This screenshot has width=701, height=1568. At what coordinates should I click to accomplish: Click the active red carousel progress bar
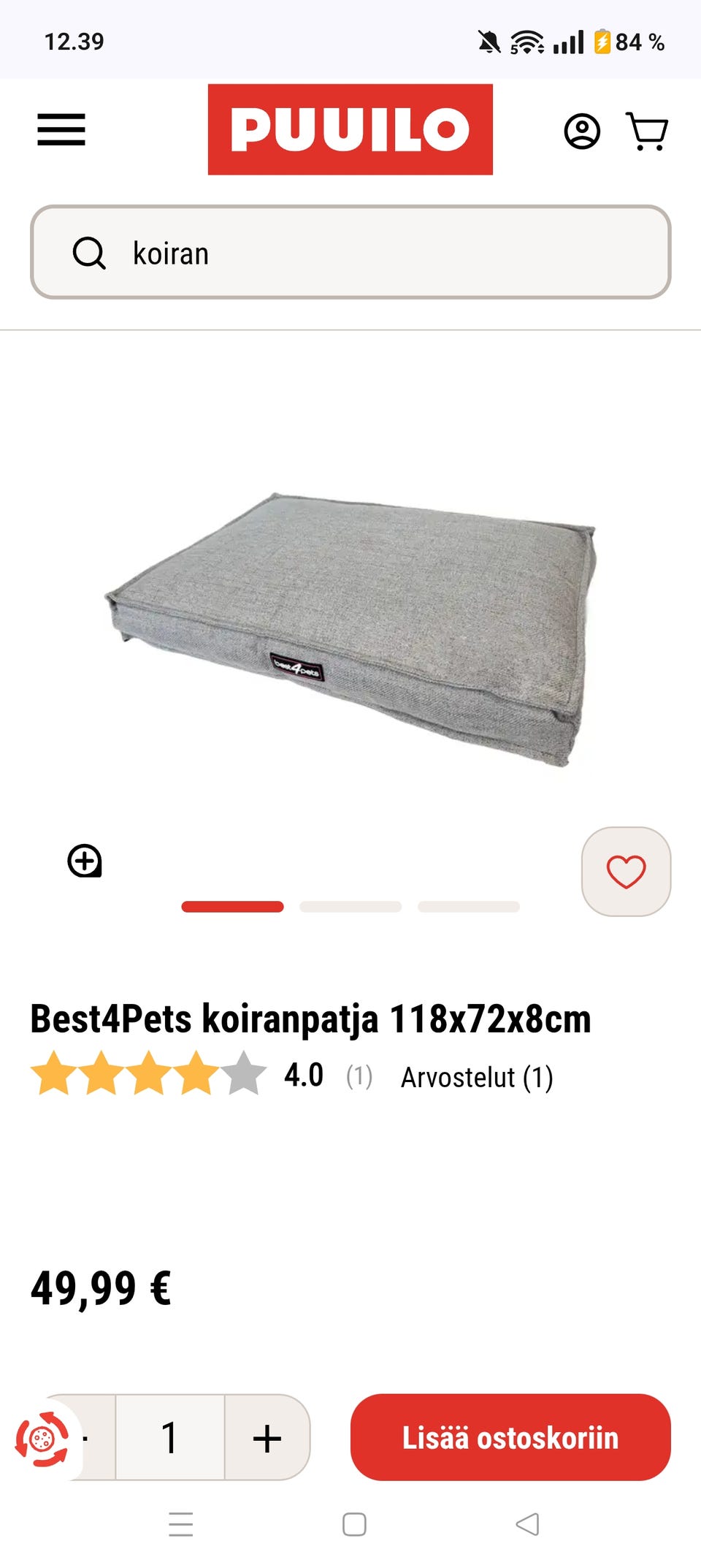233,907
